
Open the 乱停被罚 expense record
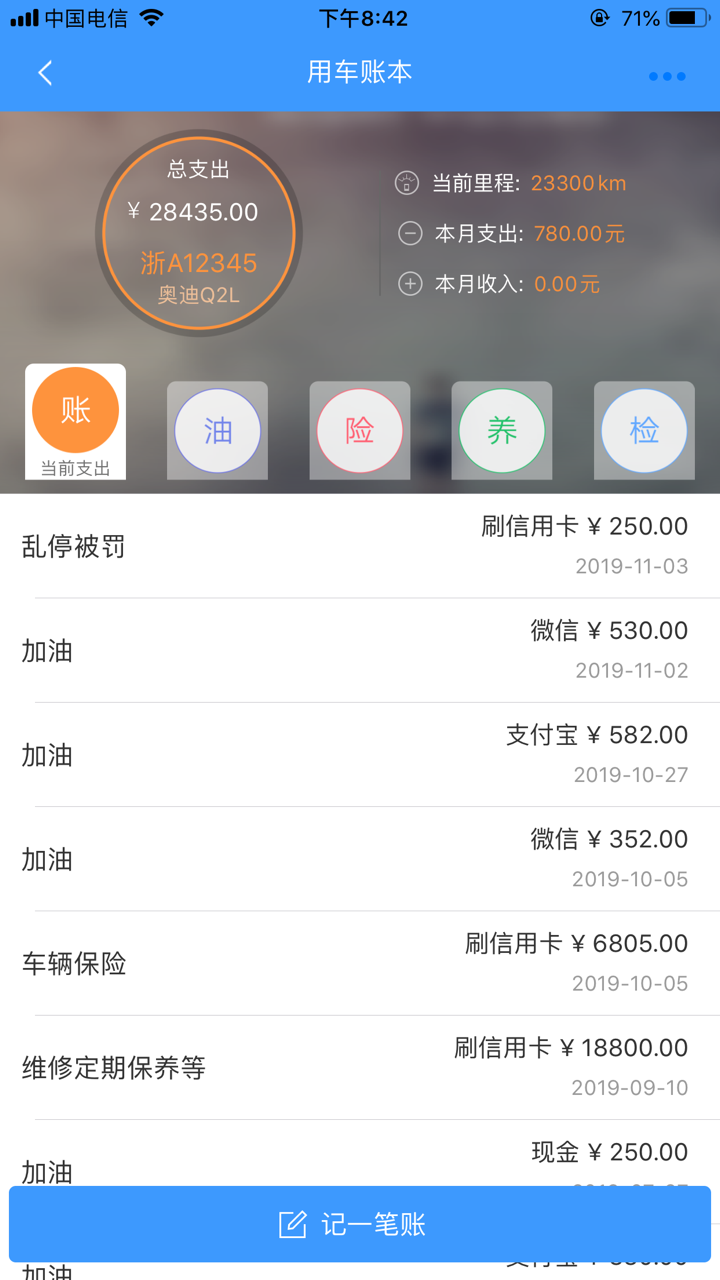tap(360, 545)
